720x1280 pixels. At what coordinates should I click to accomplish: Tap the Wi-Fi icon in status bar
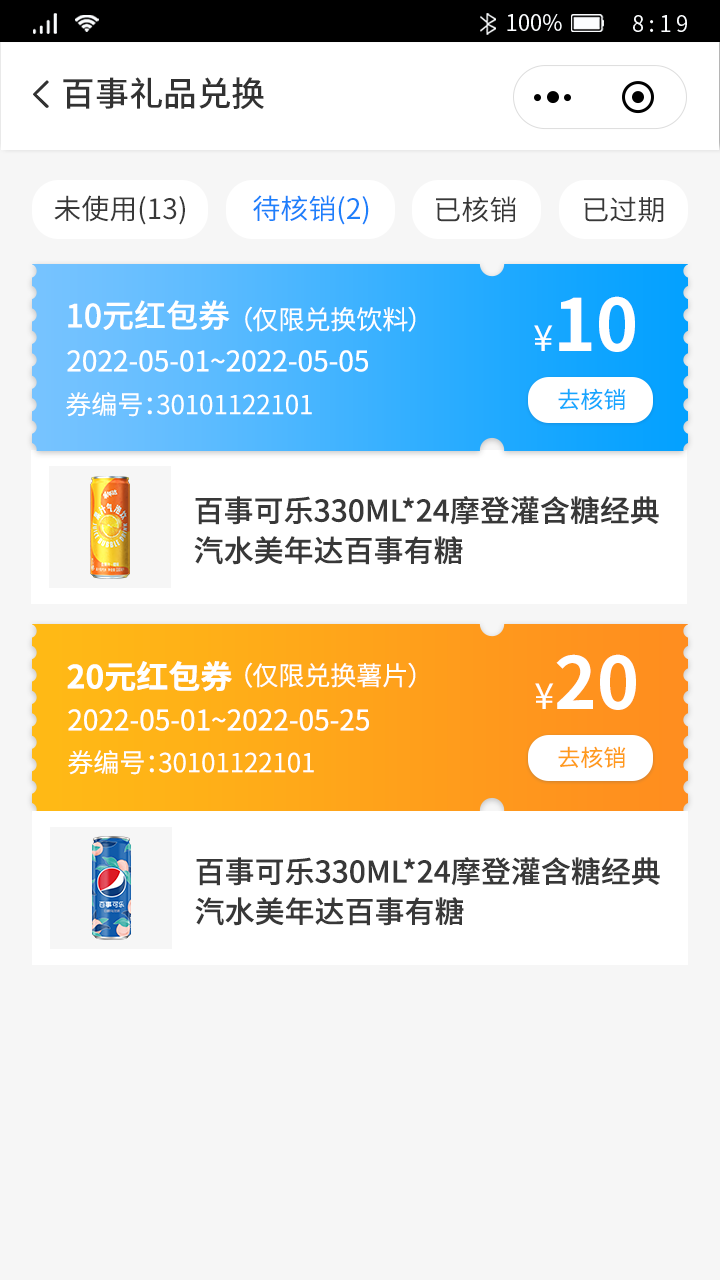(x=88, y=20)
